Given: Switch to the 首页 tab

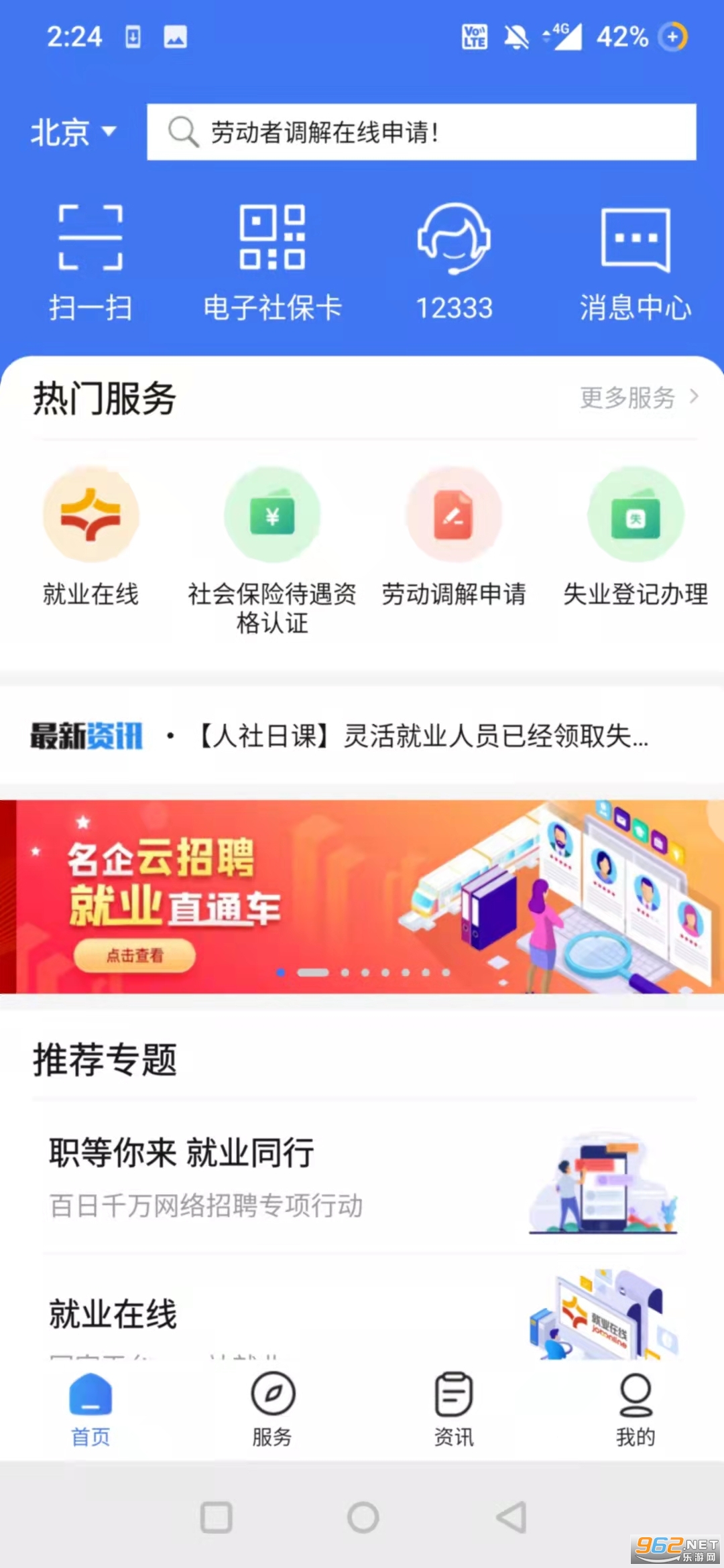Looking at the screenshot, I should point(90,1409).
